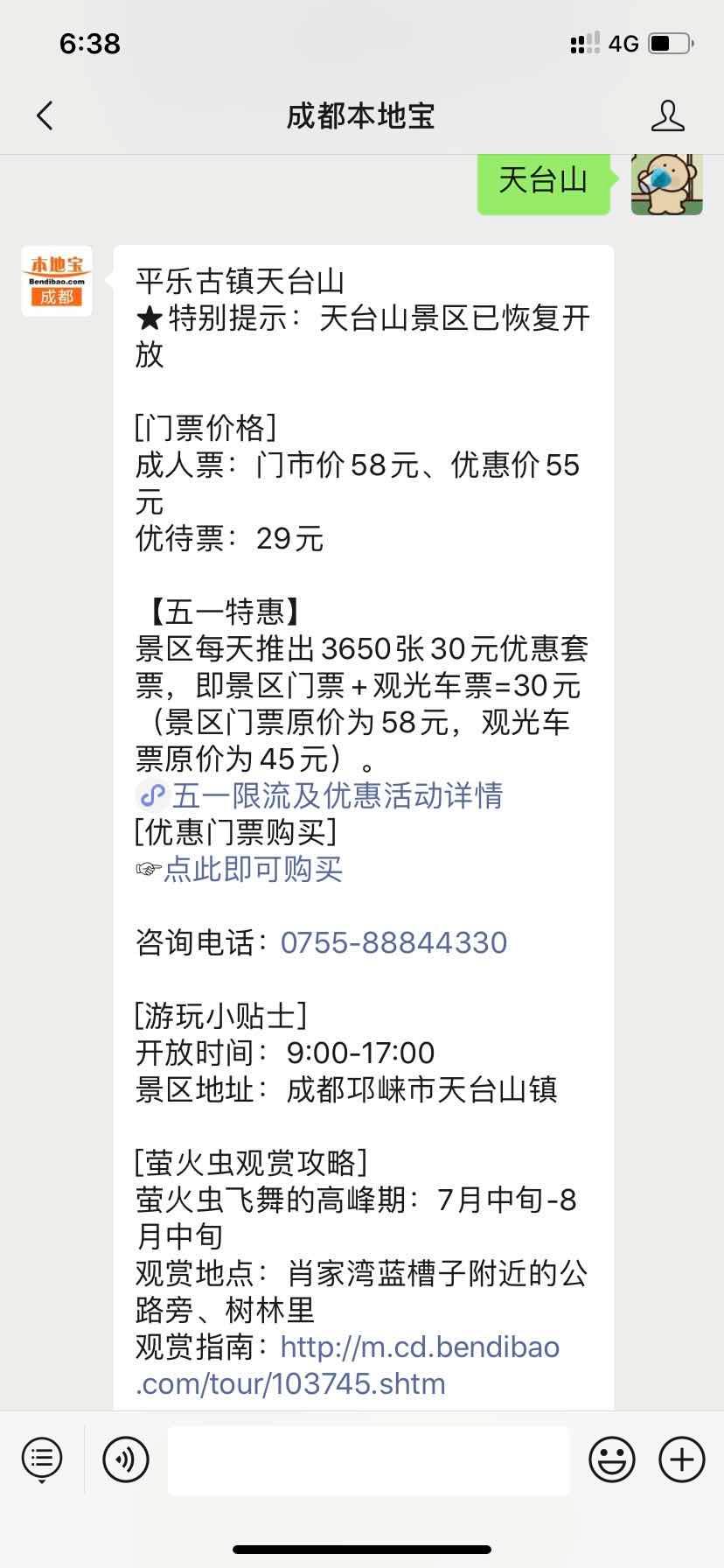This screenshot has width=724, height=1568.
Task: Focus the message text field
Action: [368, 1459]
